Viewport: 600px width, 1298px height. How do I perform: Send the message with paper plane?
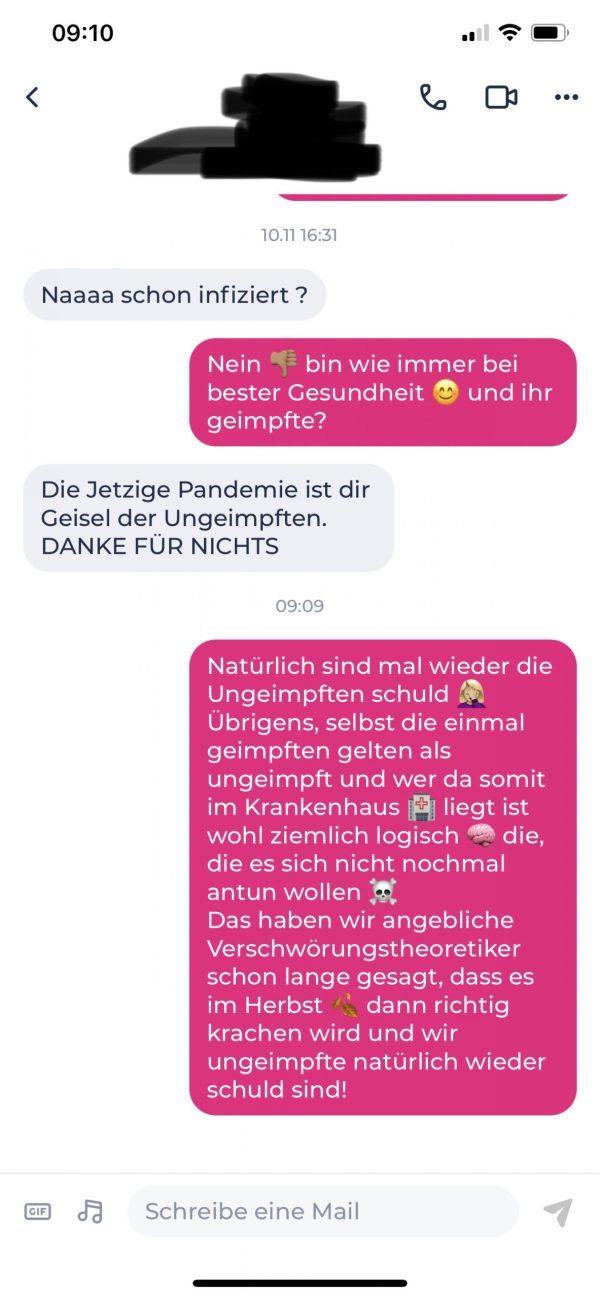tap(557, 1212)
